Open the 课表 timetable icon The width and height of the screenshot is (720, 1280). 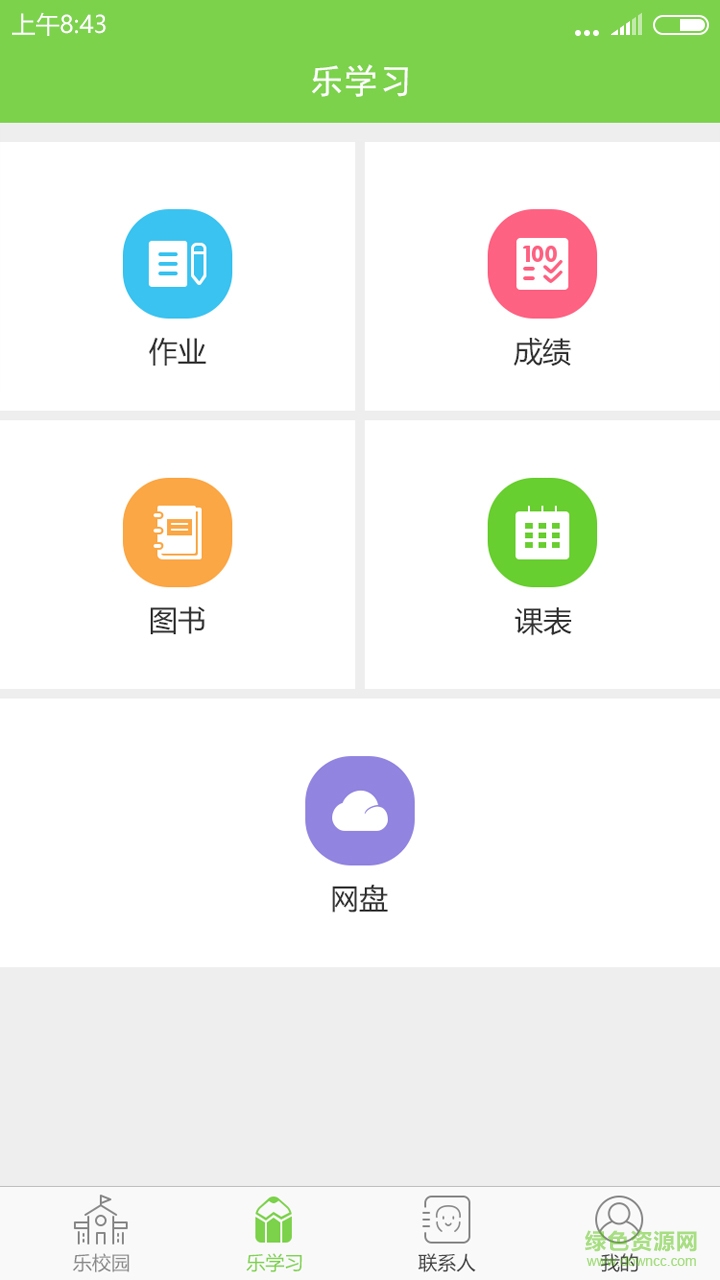542,532
